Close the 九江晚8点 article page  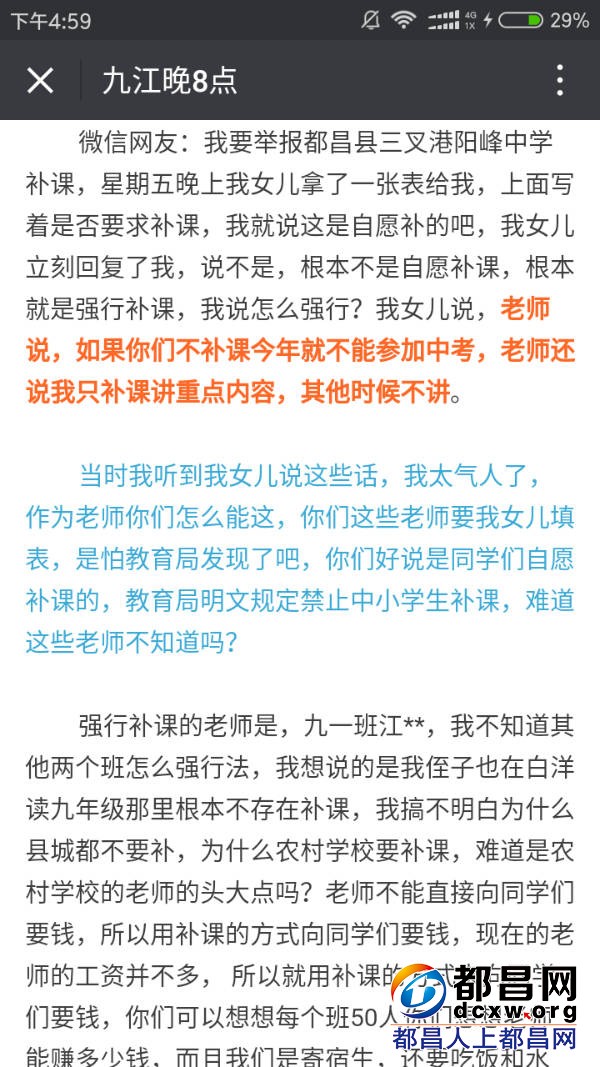tap(40, 81)
